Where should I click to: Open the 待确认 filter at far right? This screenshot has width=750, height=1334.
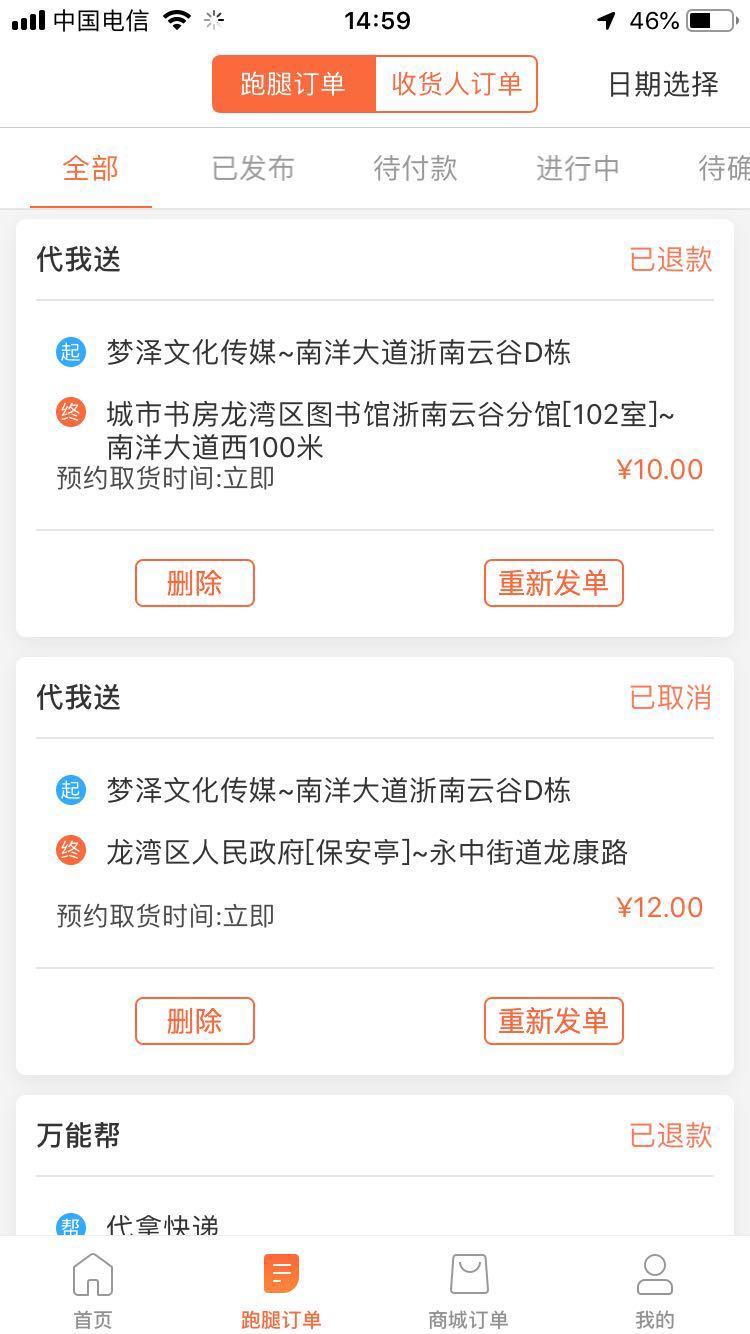(x=728, y=168)
